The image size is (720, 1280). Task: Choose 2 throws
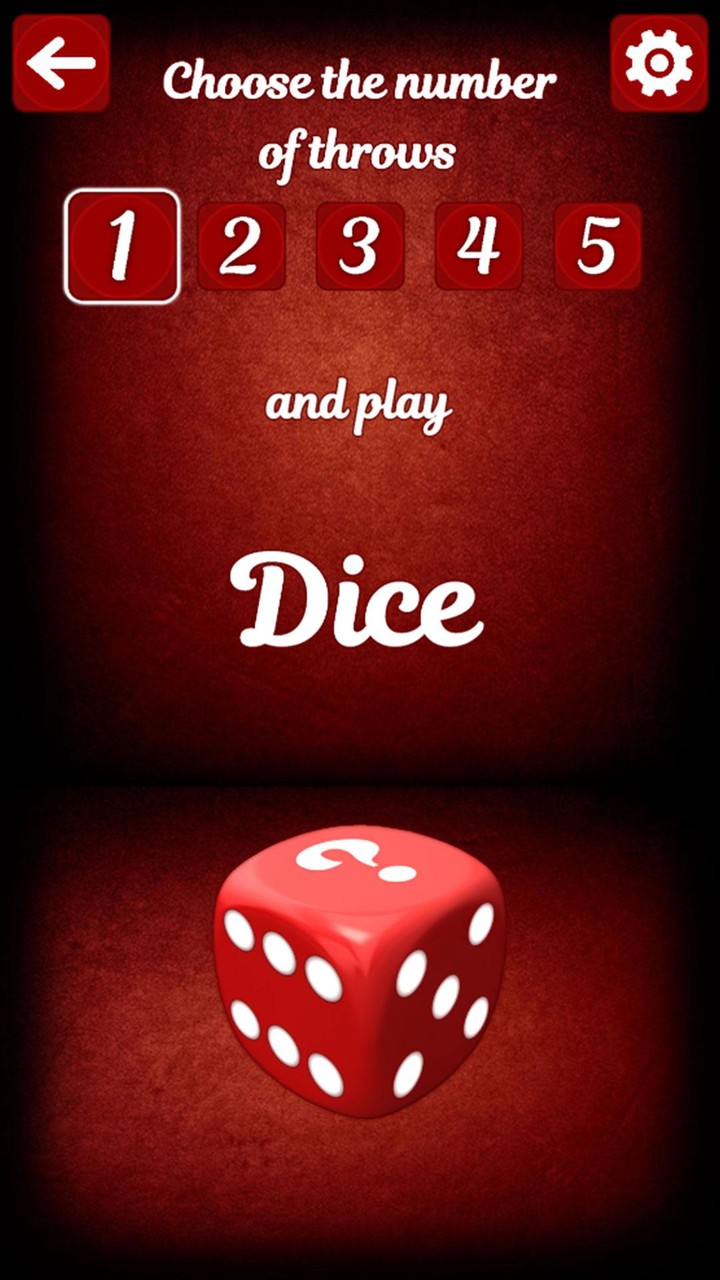[x=241, y=246]
